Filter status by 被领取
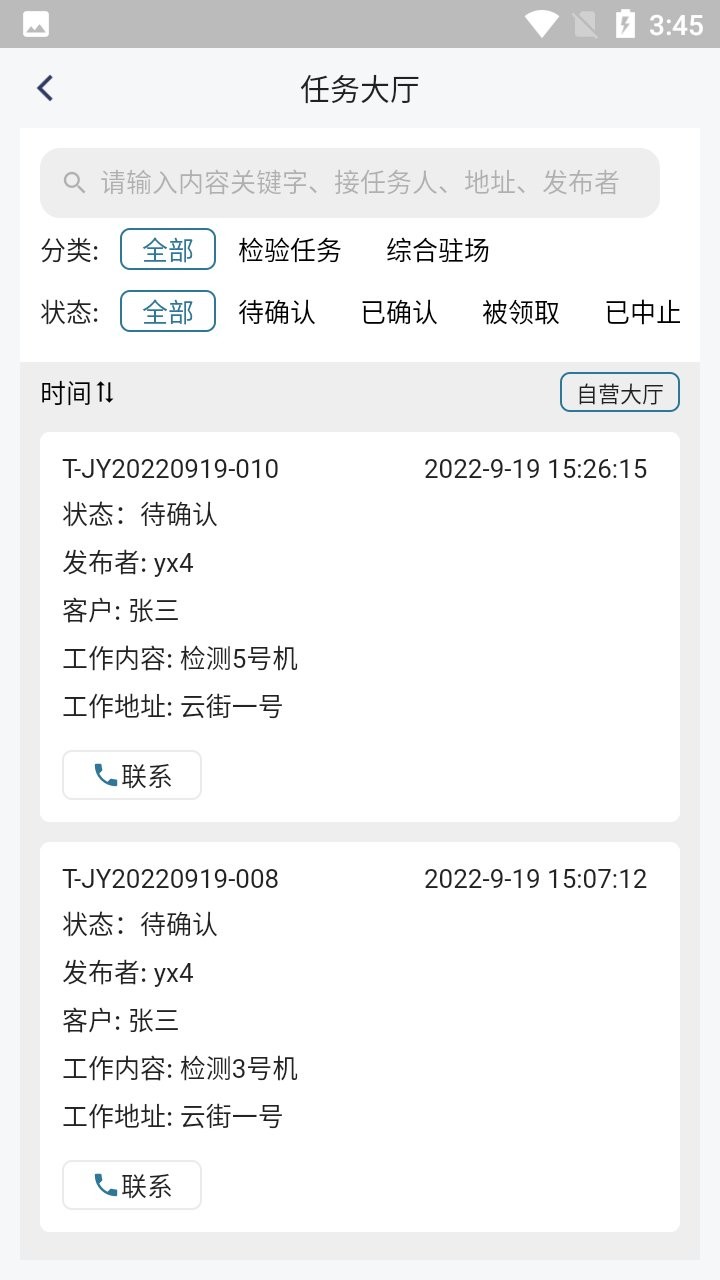 (x=521, y=312)
